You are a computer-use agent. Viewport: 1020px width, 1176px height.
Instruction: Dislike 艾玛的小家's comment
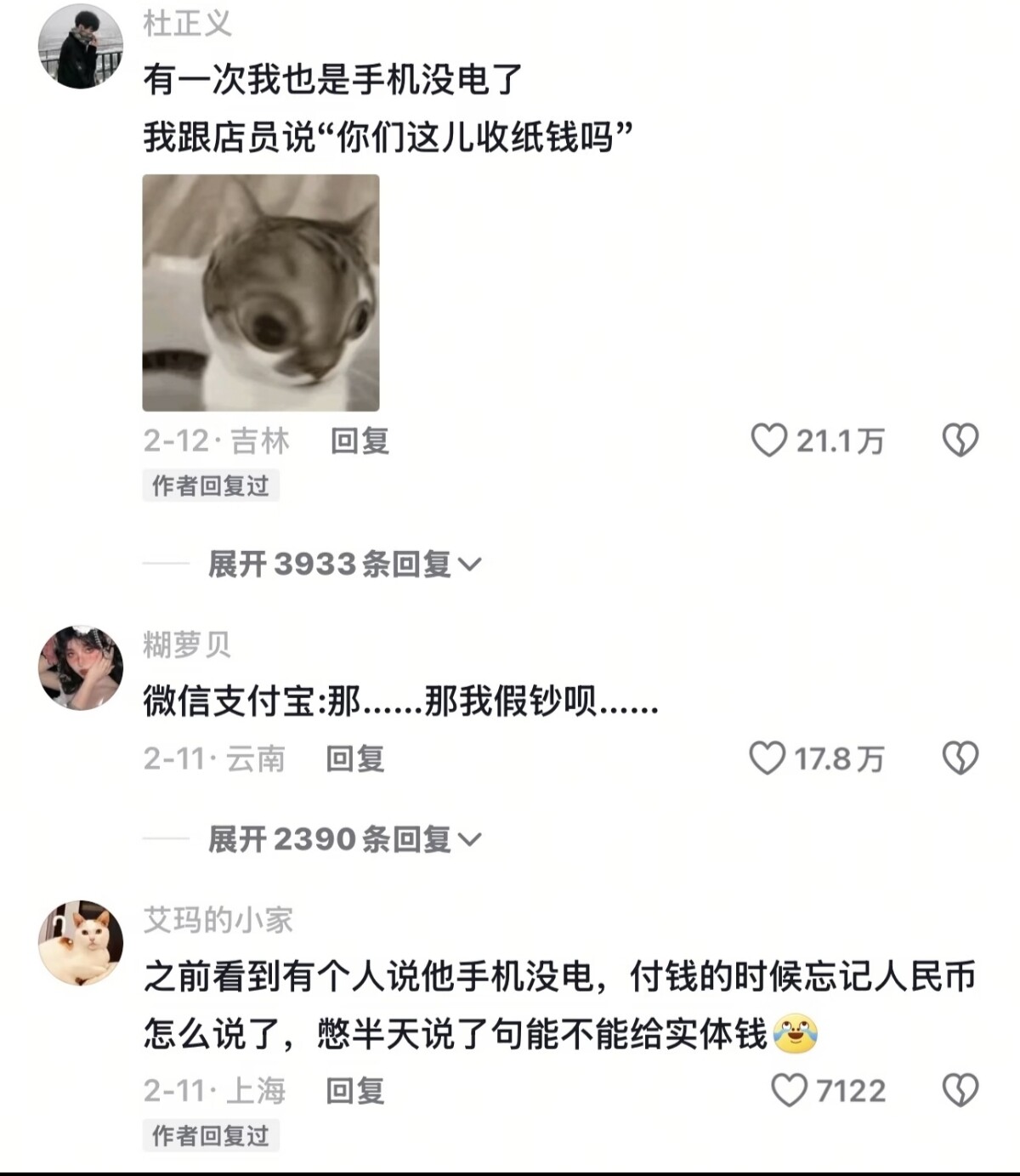[960, 1090]
